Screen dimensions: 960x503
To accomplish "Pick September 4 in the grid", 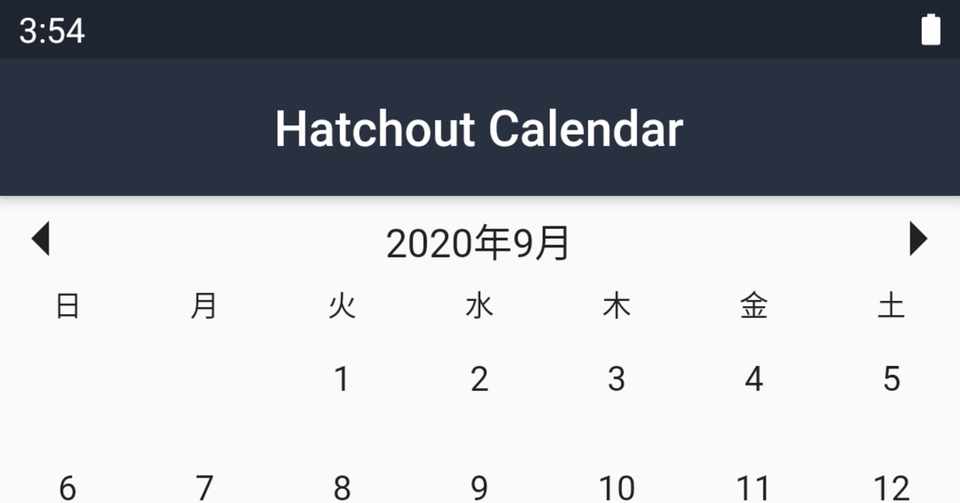I will (x=754, y=380).
